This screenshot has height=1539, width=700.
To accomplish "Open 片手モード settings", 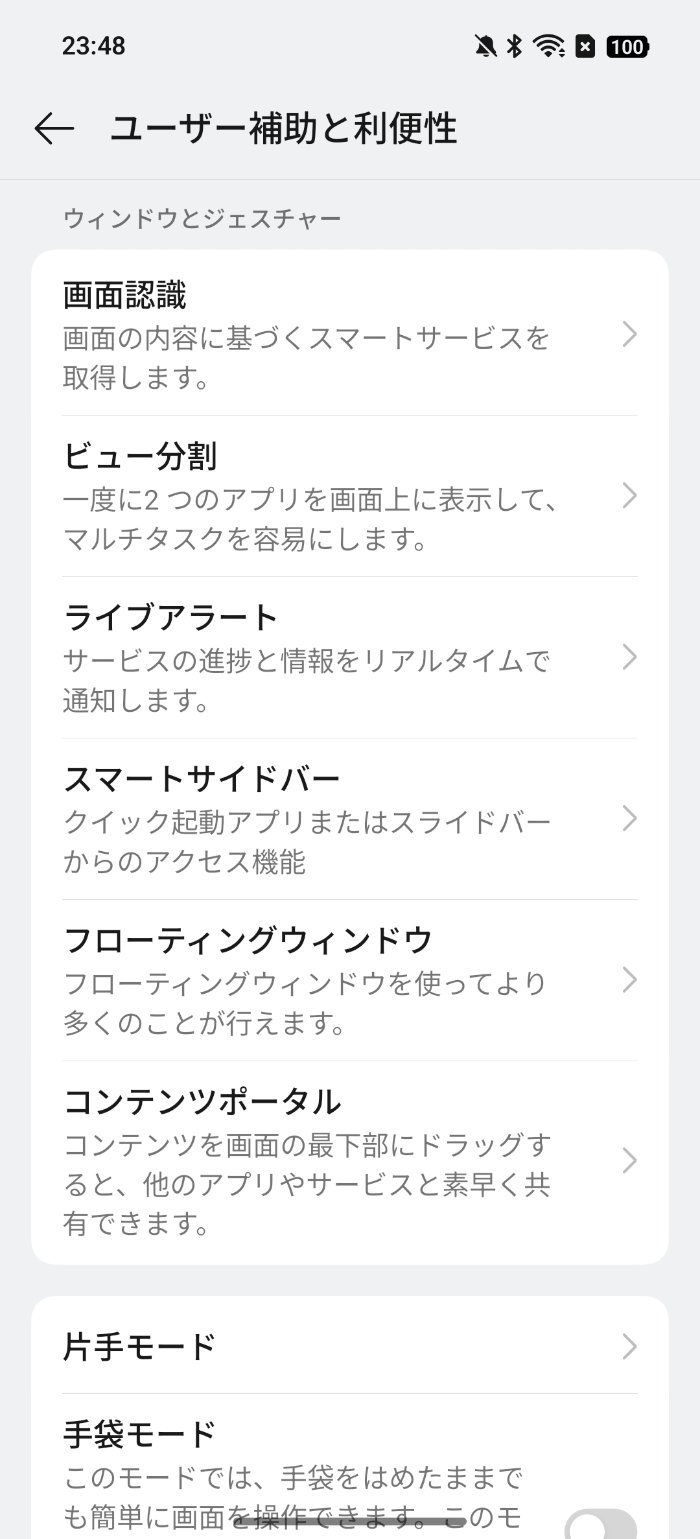I will [x=349, y=1346].
